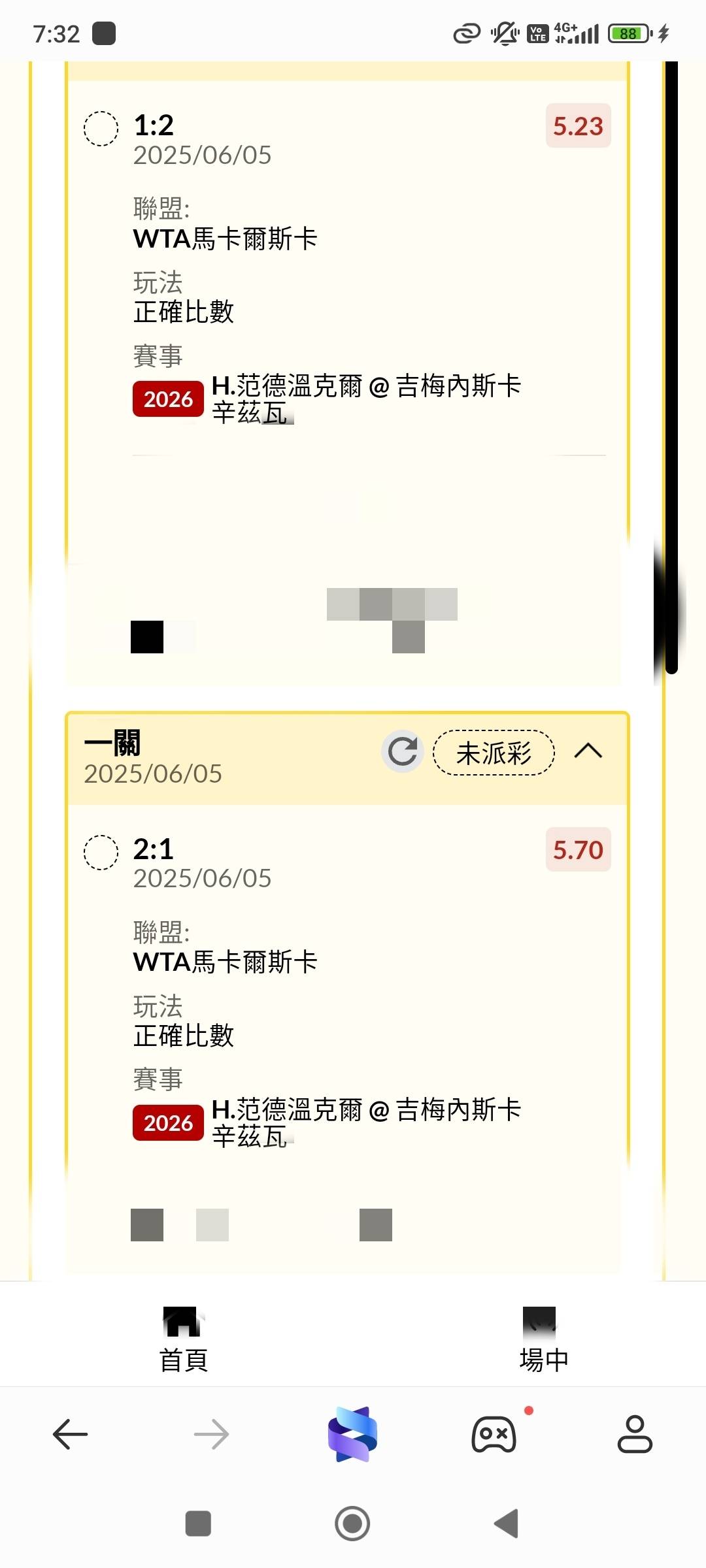Viewport: 706px width, 1568px height.
Task: Collapse the 一關 bet card
Action: click(x=588, y=751)
